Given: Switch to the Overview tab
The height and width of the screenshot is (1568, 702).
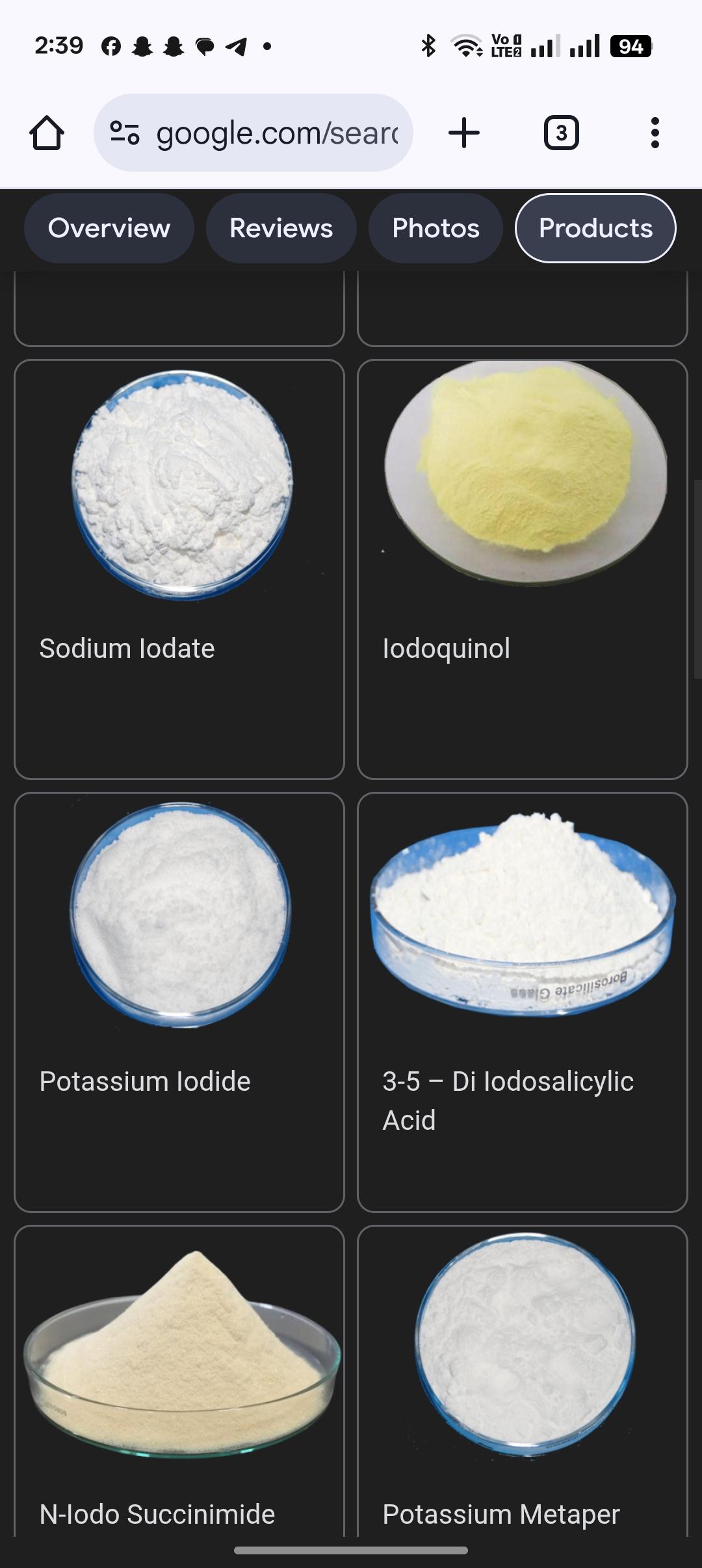Looking at the screenshot, I should coord(109,228).
